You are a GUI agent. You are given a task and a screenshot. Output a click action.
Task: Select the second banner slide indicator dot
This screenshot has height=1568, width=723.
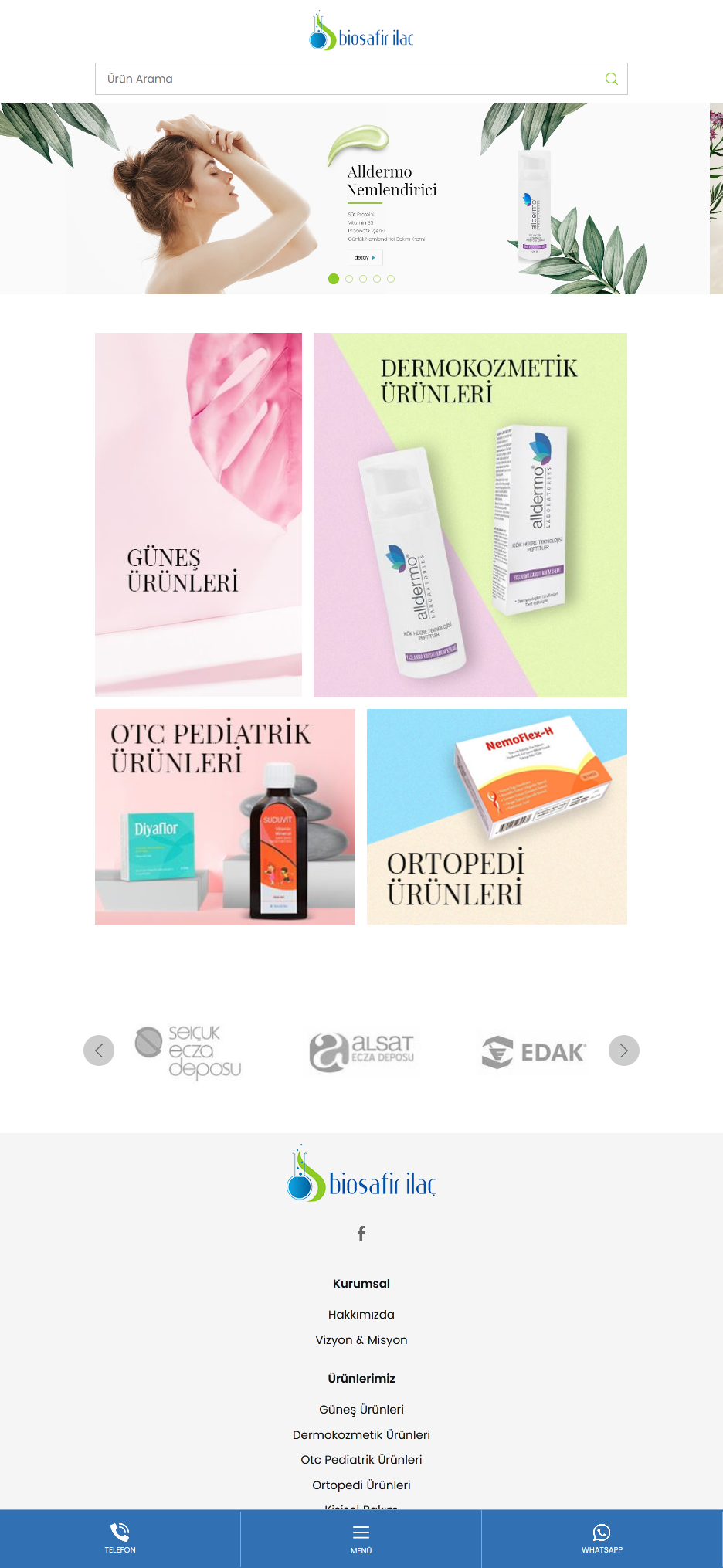tap(349, 279)
